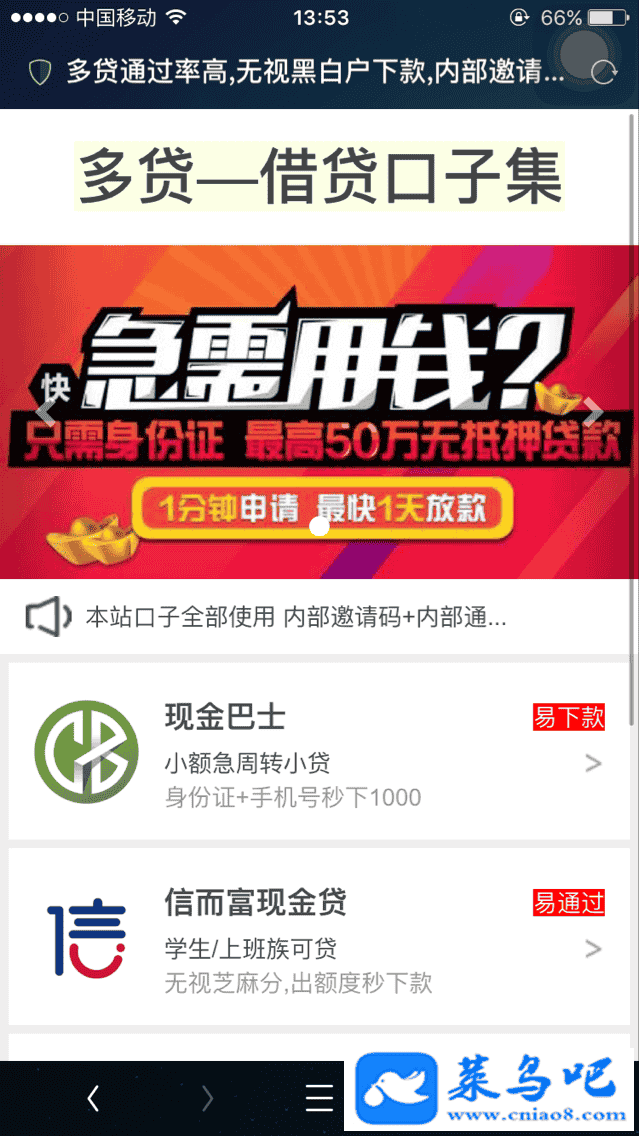
Task: Show the previous banner slide
Action: point(44,412)
